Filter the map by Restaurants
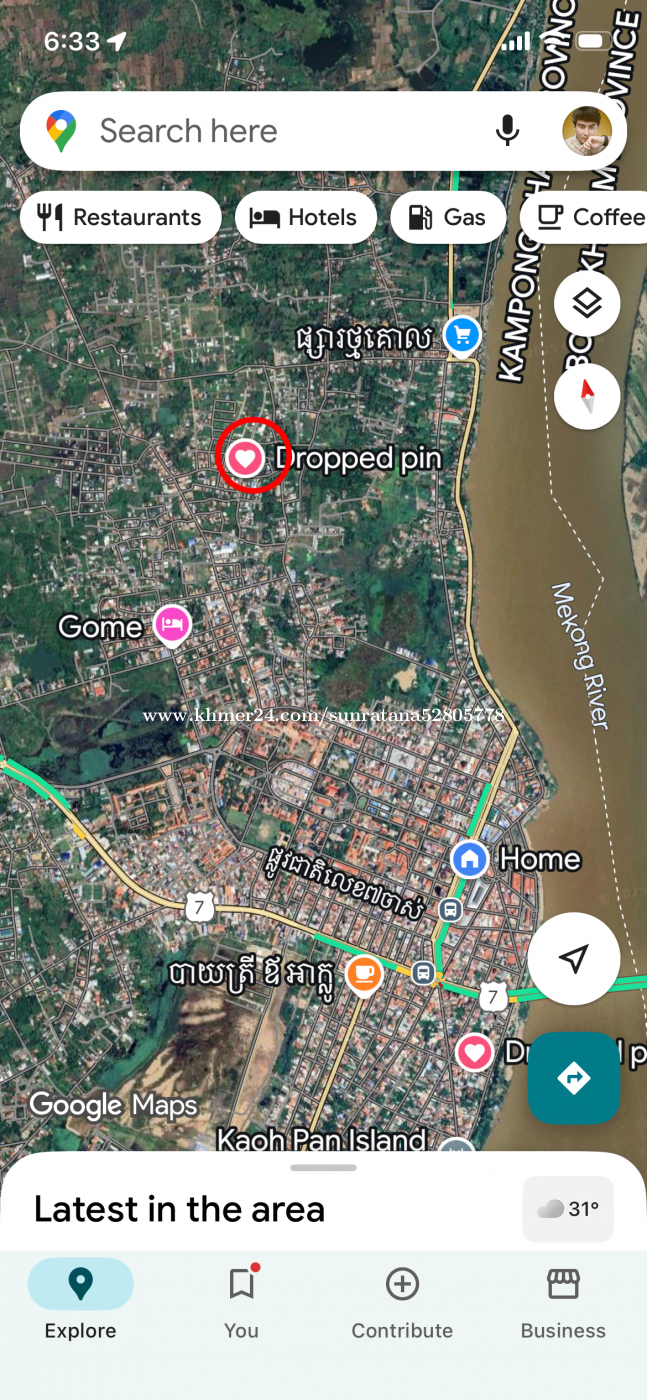The width and height of the screenshot is (647, 1400). 120,217
